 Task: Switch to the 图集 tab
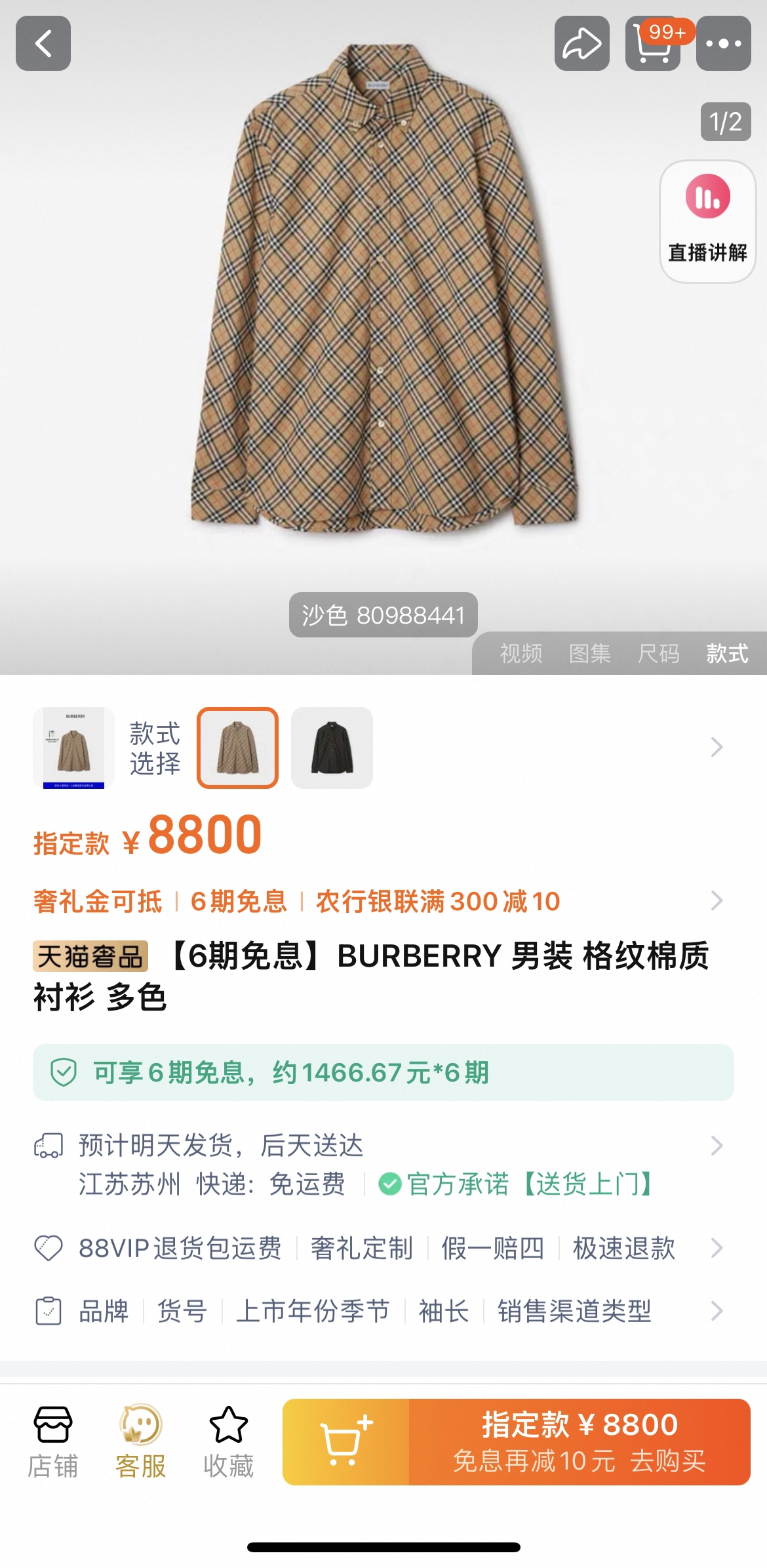point(589,653)
